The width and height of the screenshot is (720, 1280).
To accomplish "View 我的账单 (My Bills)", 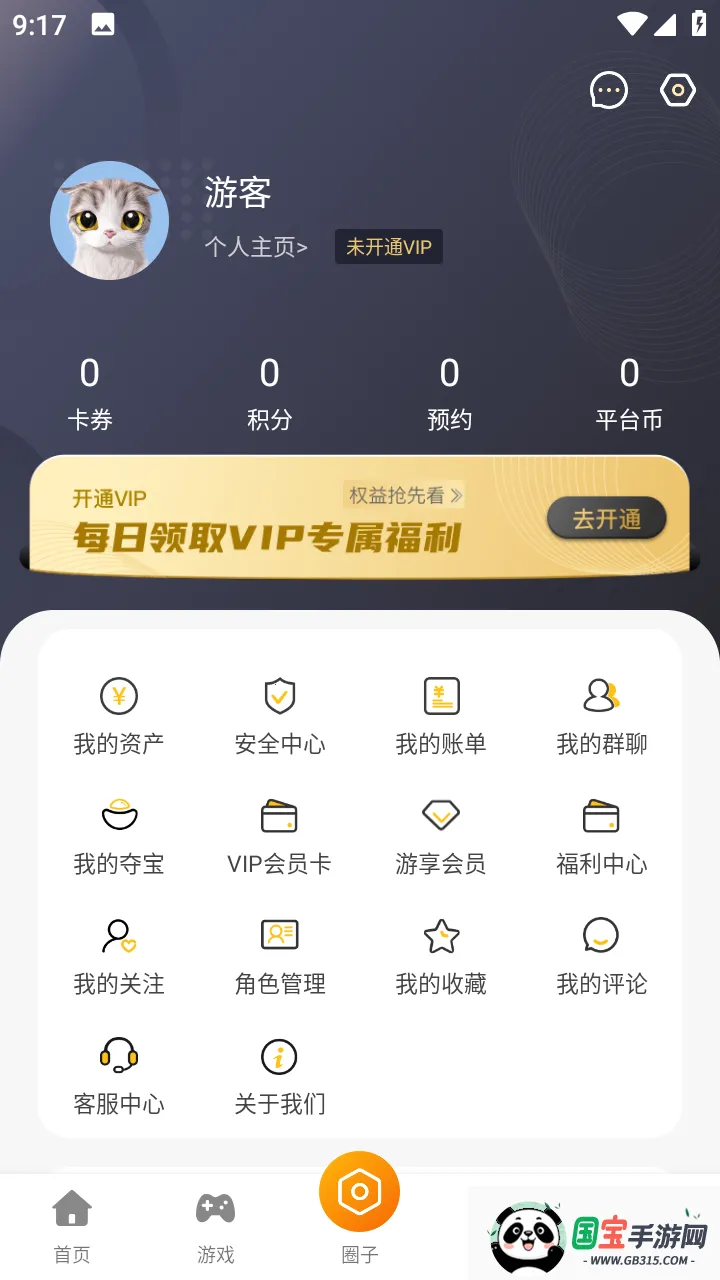I will pyautogui.click(x=440, y=714).
